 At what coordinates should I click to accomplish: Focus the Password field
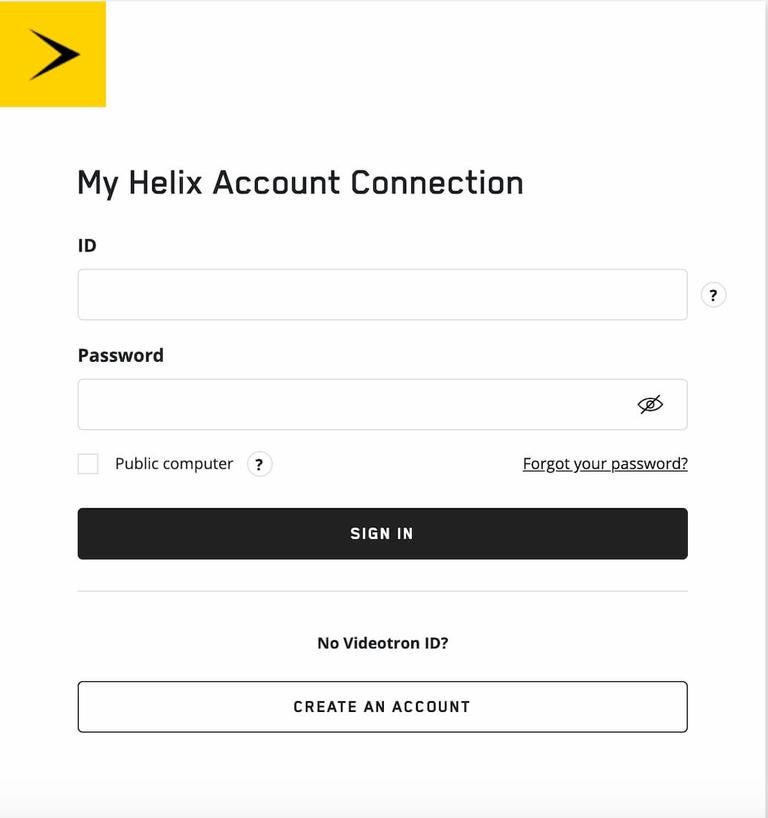(350, 405)
